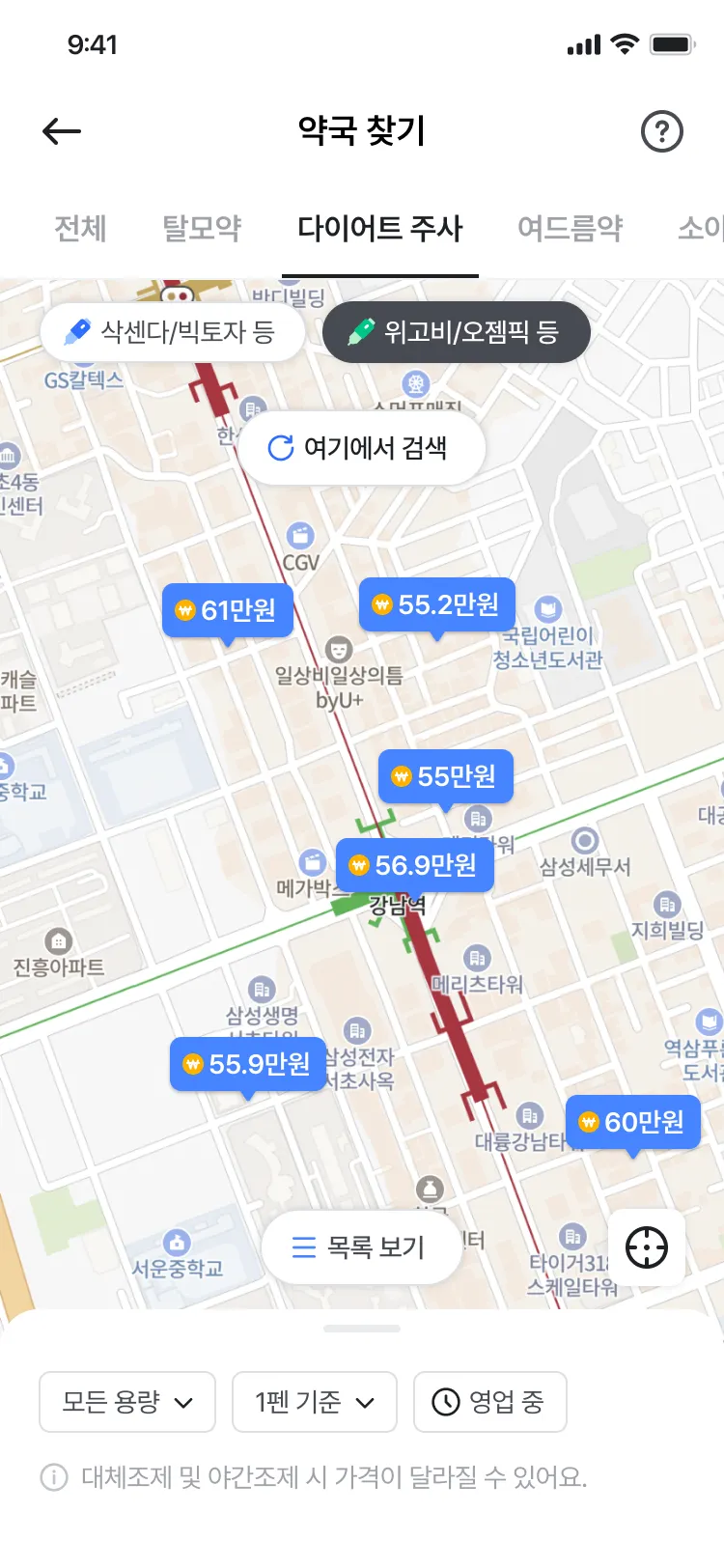Select the 위고비/오젬픽 등 chip
Viewport: 724px width, 1568px height.
coord(456,333)
